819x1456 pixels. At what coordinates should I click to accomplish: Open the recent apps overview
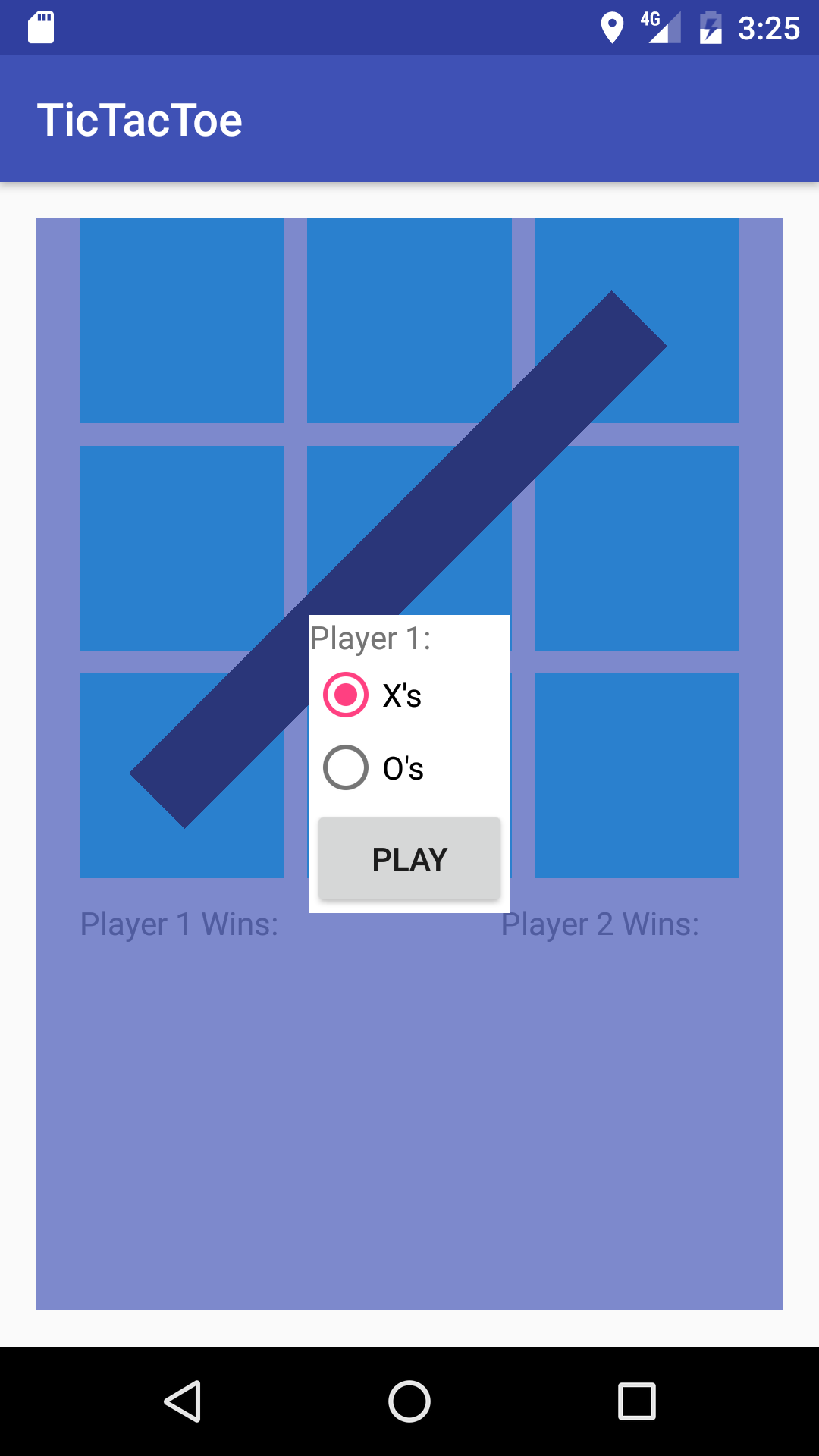(637, 1401)
